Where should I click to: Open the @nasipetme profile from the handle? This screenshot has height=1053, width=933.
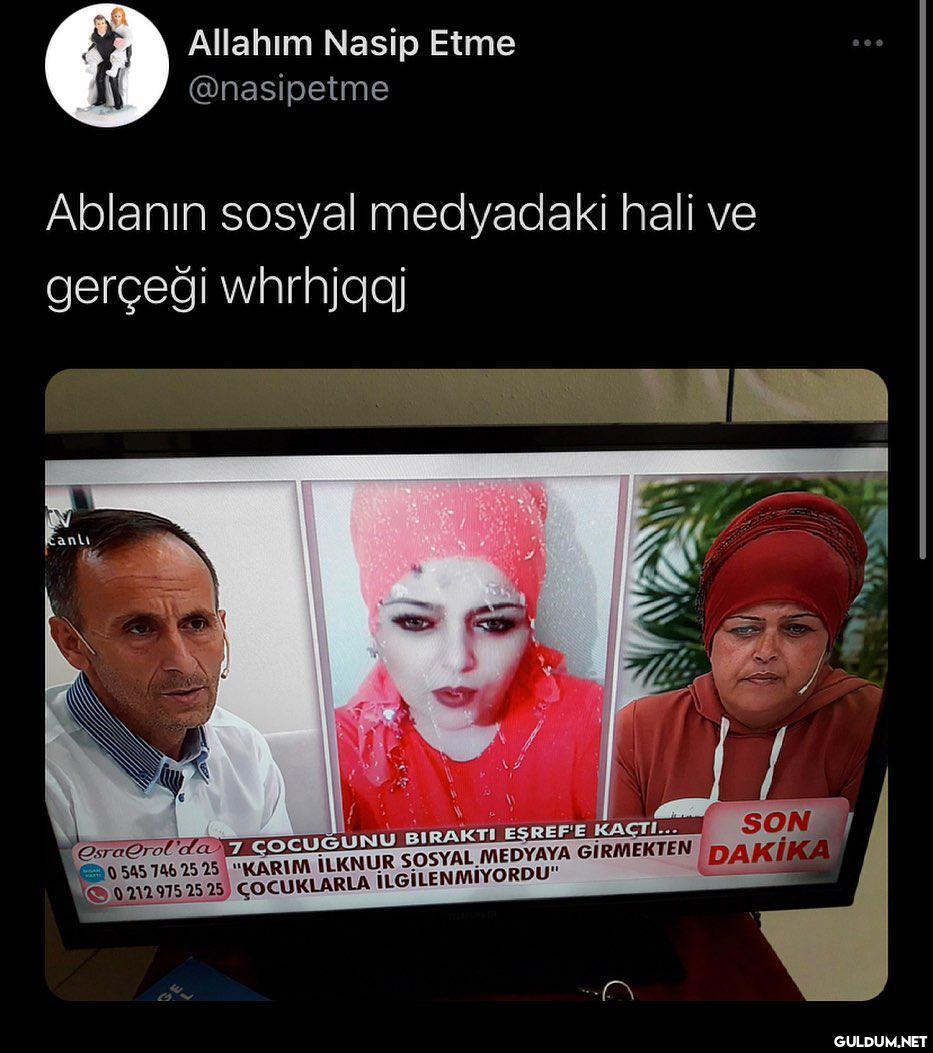[288, 89]
